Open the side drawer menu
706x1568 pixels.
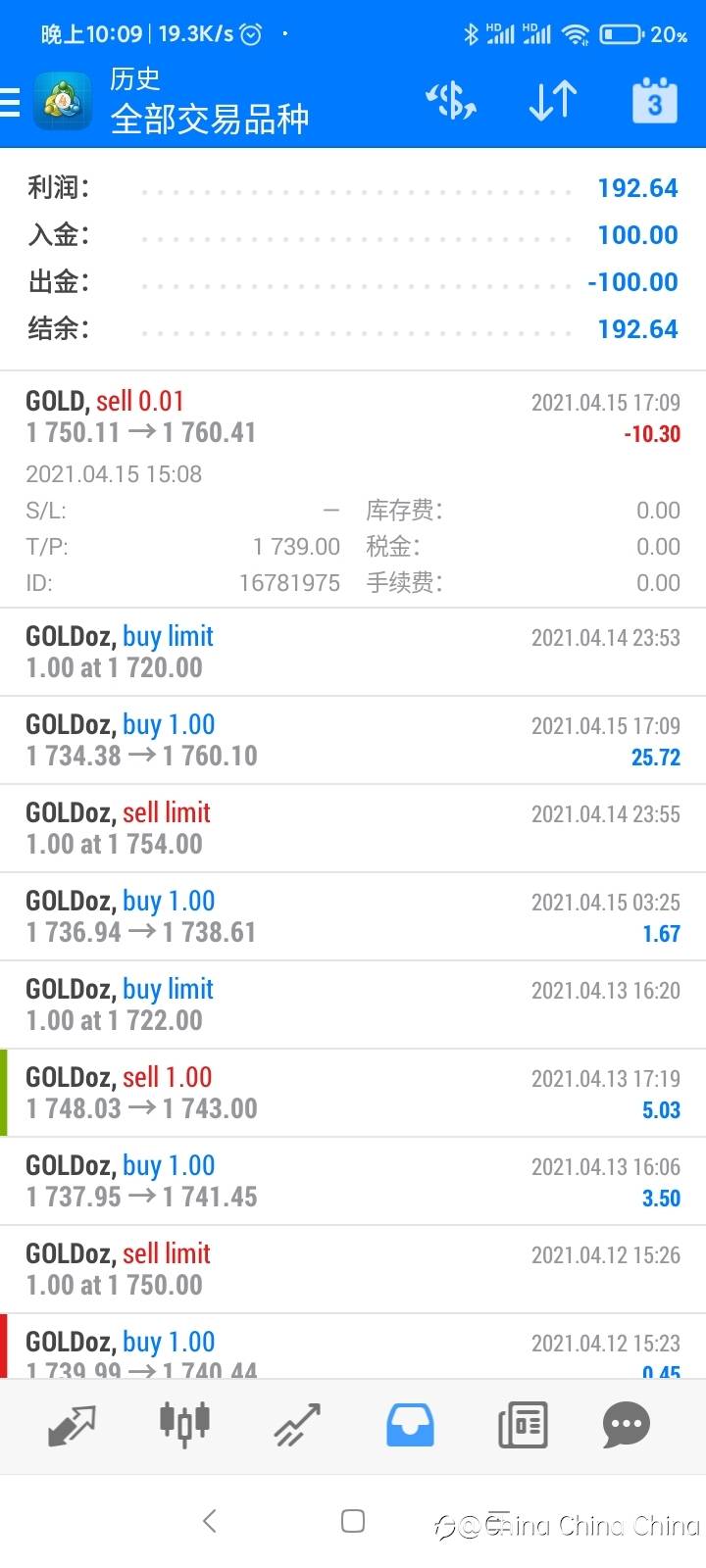pos(12,102)
